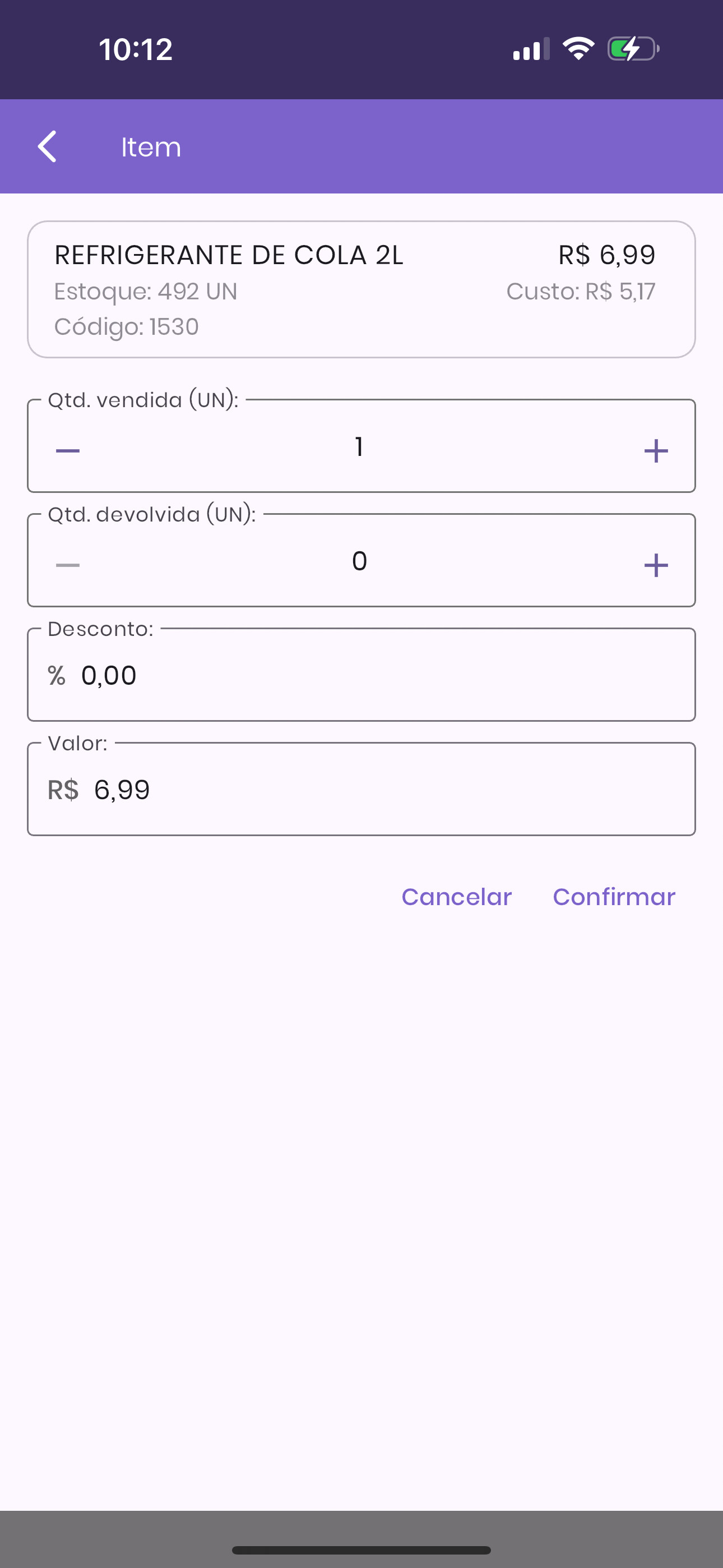The image size is (723, 1568).
Task: Focus the Qtd. vendida number value
Action: point(360,447)
